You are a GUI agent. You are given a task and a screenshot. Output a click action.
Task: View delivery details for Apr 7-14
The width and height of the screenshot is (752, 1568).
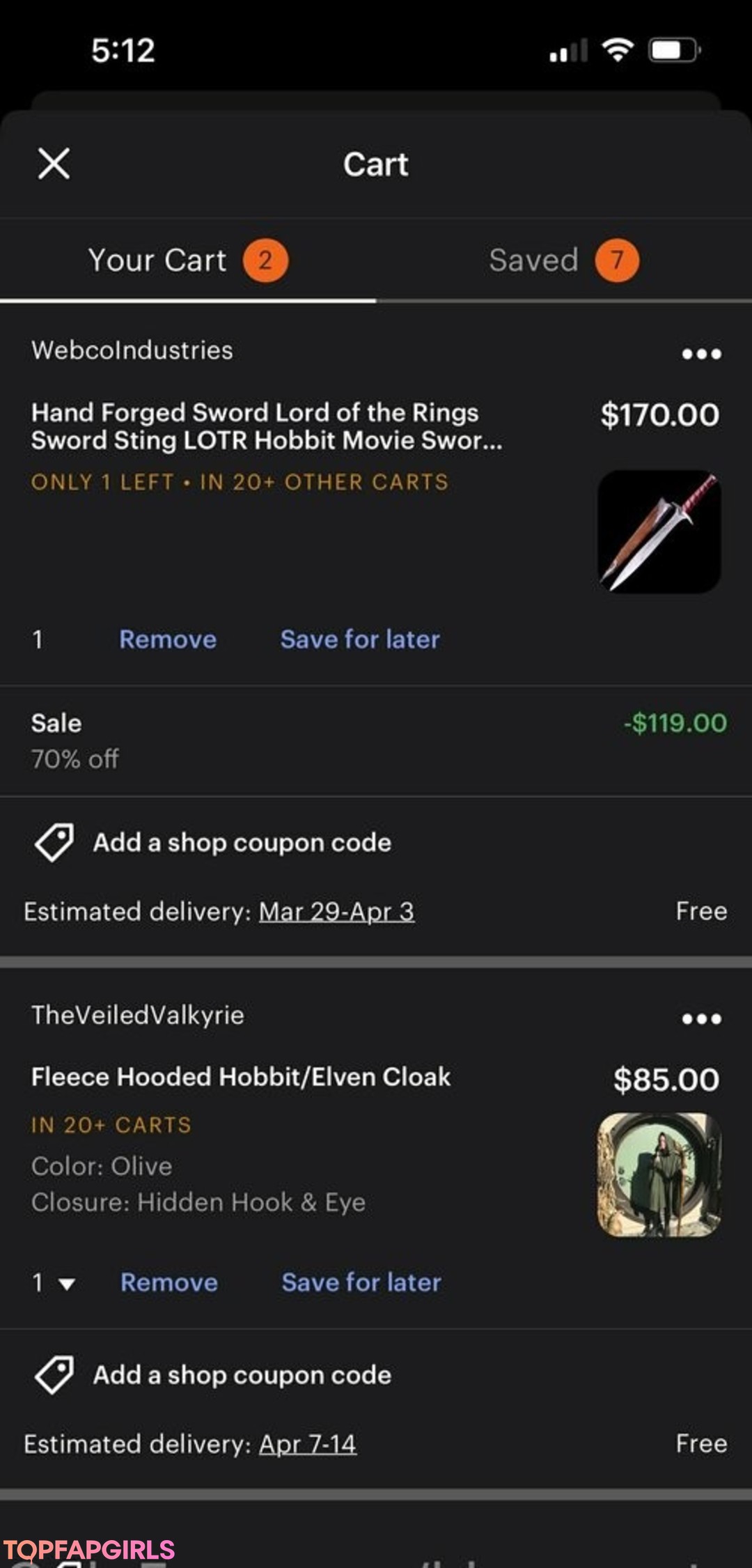[x=308, y=1444]
